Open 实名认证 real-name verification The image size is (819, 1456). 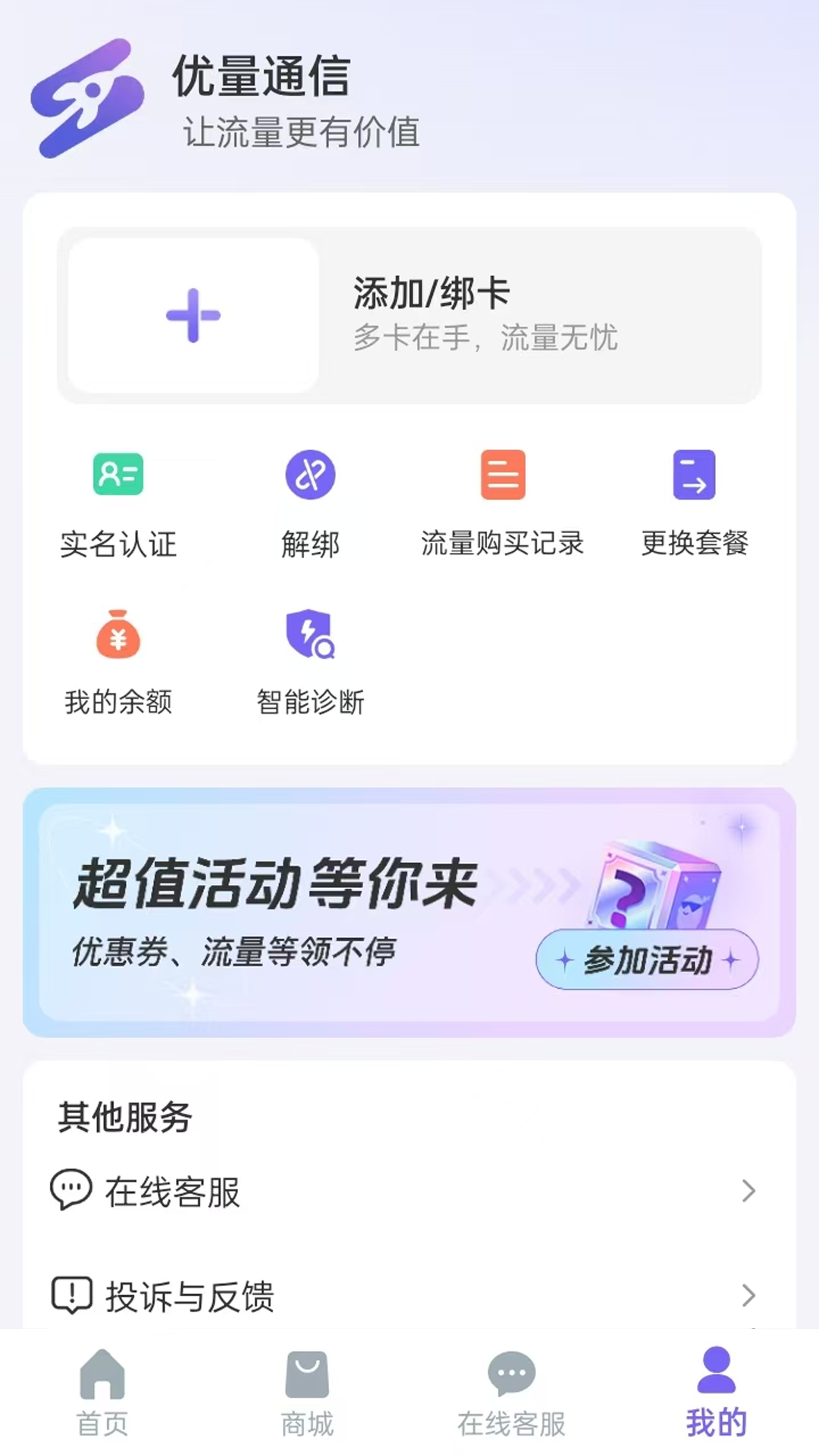coord(118,502)
